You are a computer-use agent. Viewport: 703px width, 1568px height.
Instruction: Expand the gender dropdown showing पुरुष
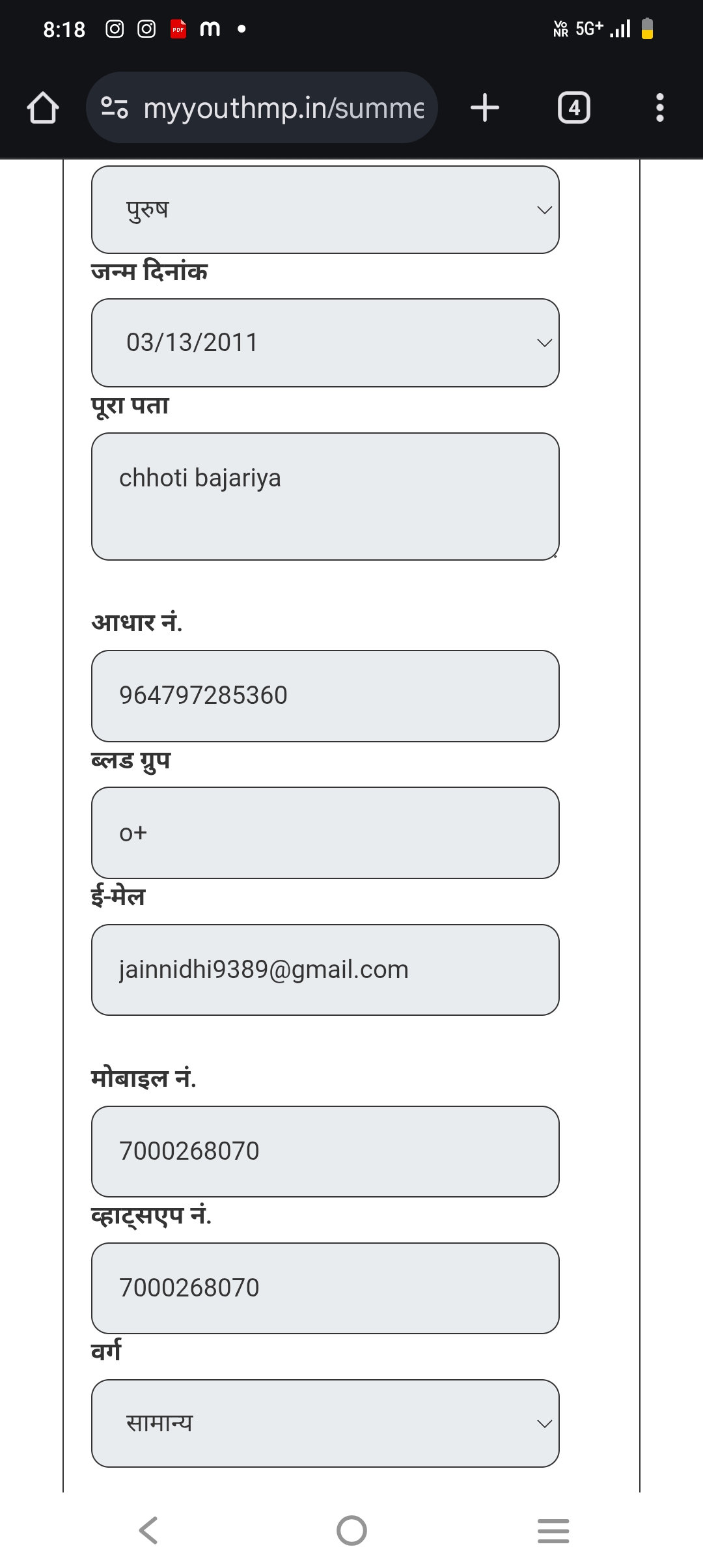point(325,210)
